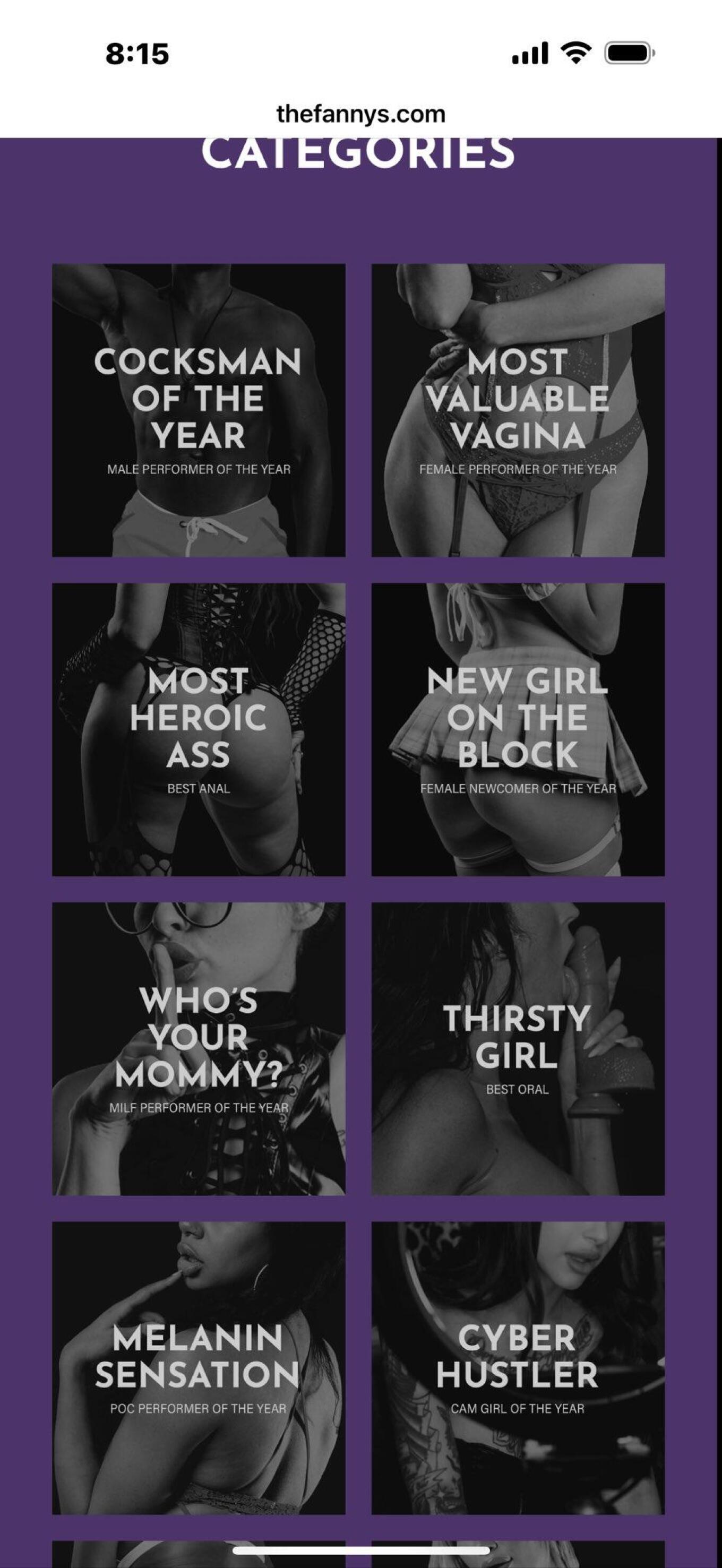722x1568 pixels.
Task: Select the Most Valuable Vagina category tile
Action: pyautogui.click(x=518, y=410)
